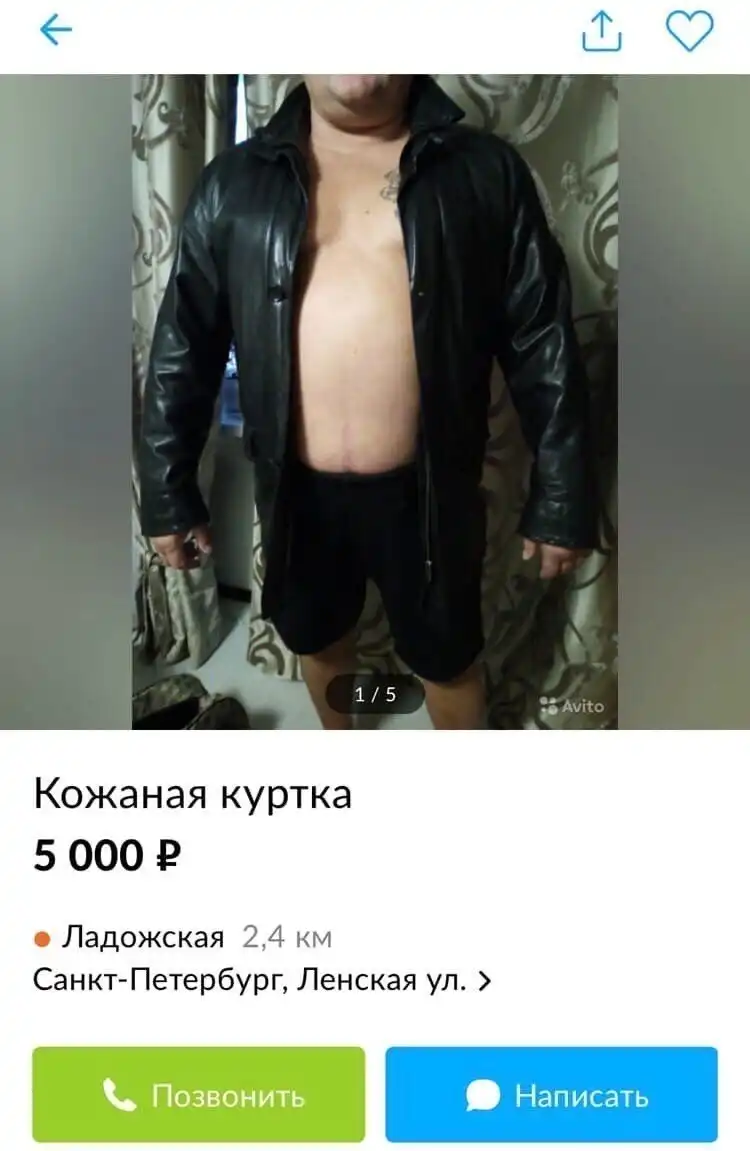Call the seller via Позвонить

coord(199,1095)
